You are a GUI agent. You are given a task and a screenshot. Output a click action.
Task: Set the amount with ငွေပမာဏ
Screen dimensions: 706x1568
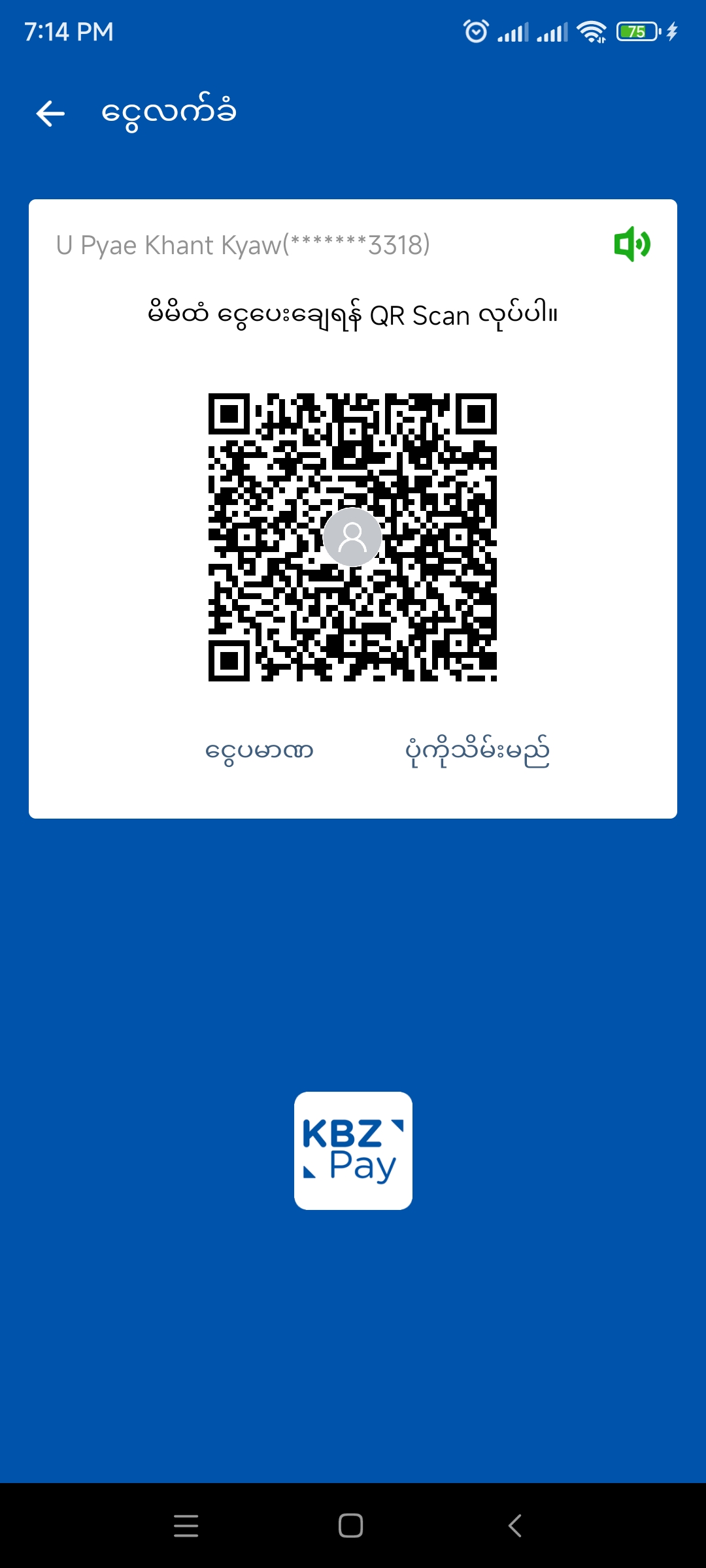260,751
